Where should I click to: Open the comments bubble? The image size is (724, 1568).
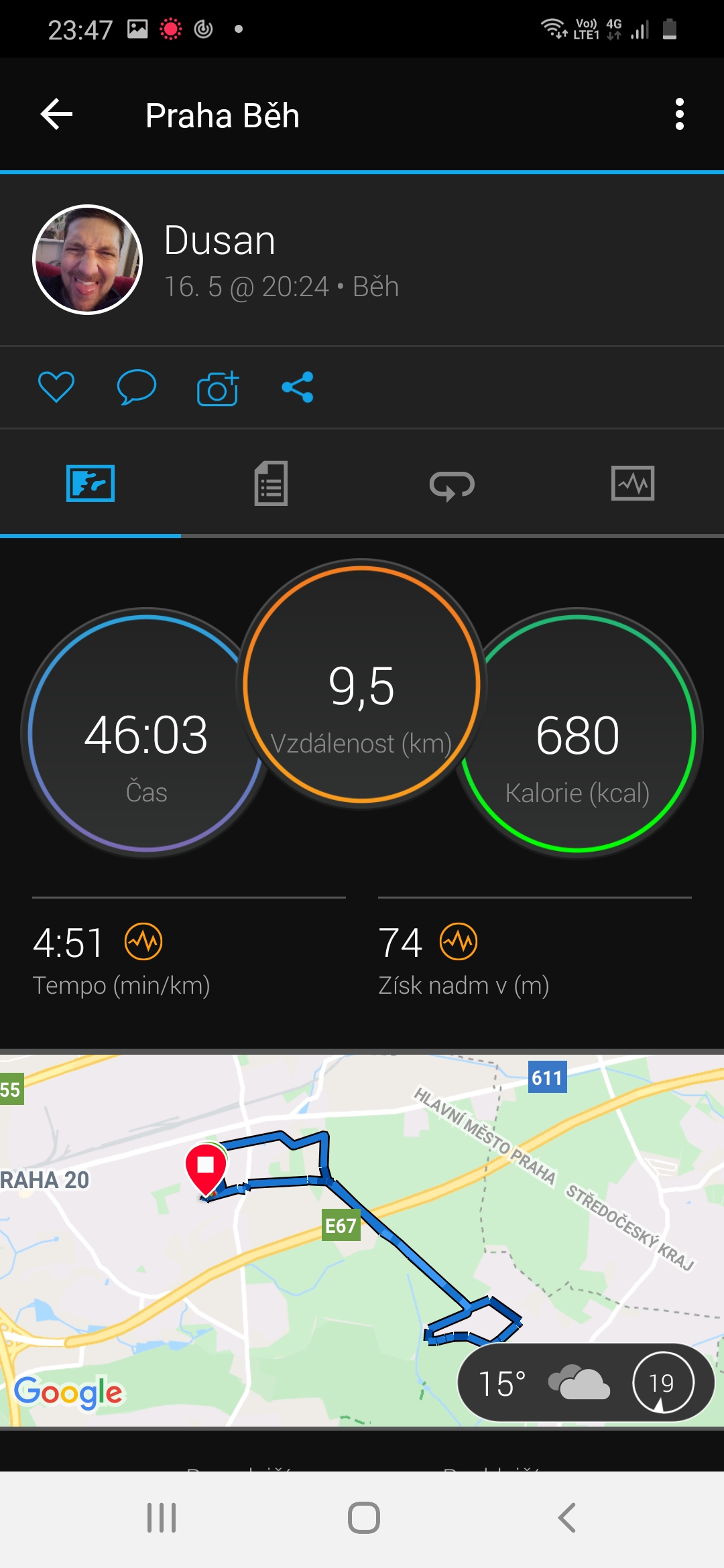[136, 387]
